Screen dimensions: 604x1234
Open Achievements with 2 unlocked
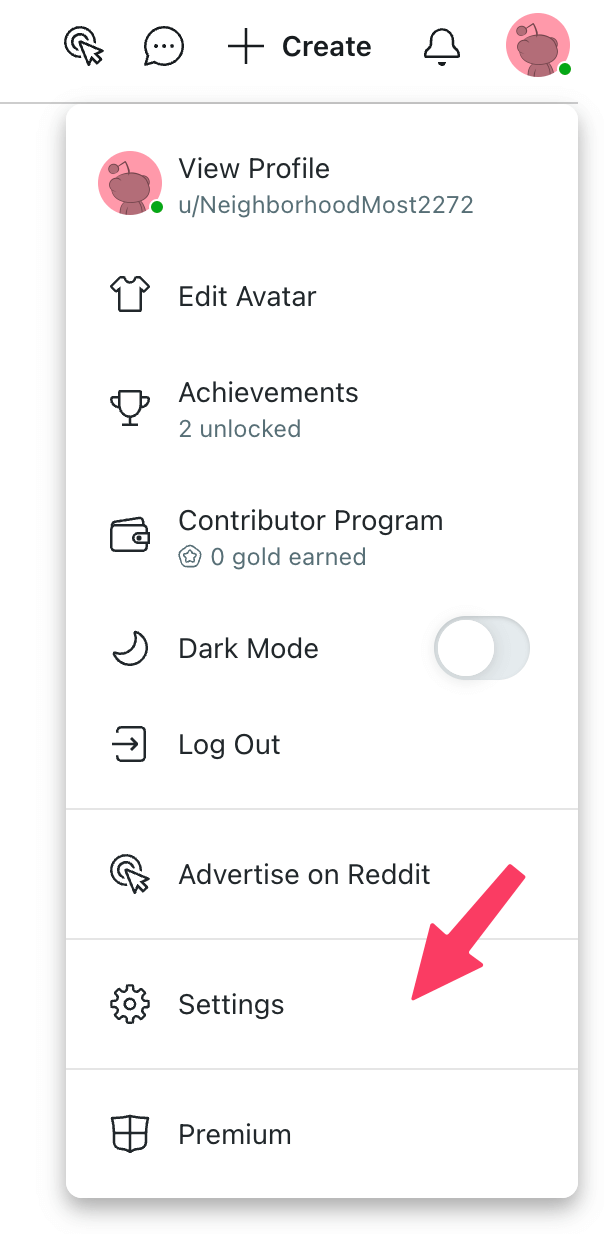[268, 409]
